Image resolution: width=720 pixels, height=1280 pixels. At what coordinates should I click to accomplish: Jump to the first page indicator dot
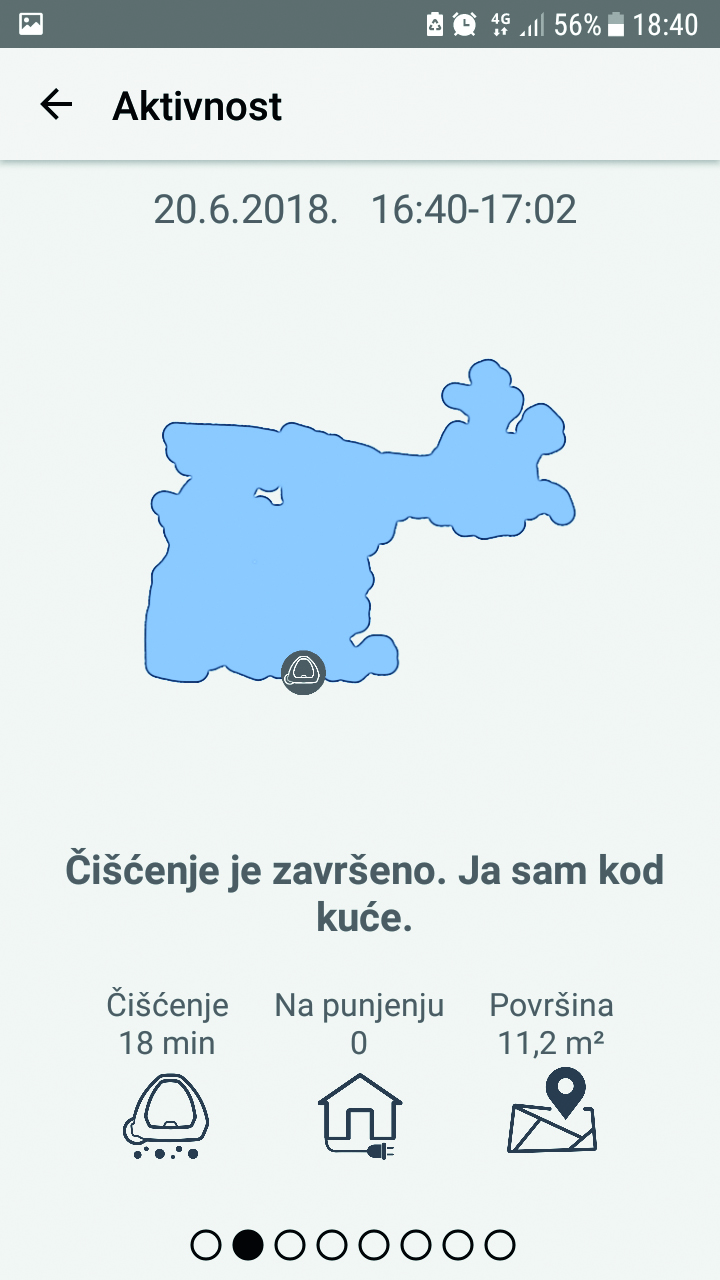pos(205,1245)
